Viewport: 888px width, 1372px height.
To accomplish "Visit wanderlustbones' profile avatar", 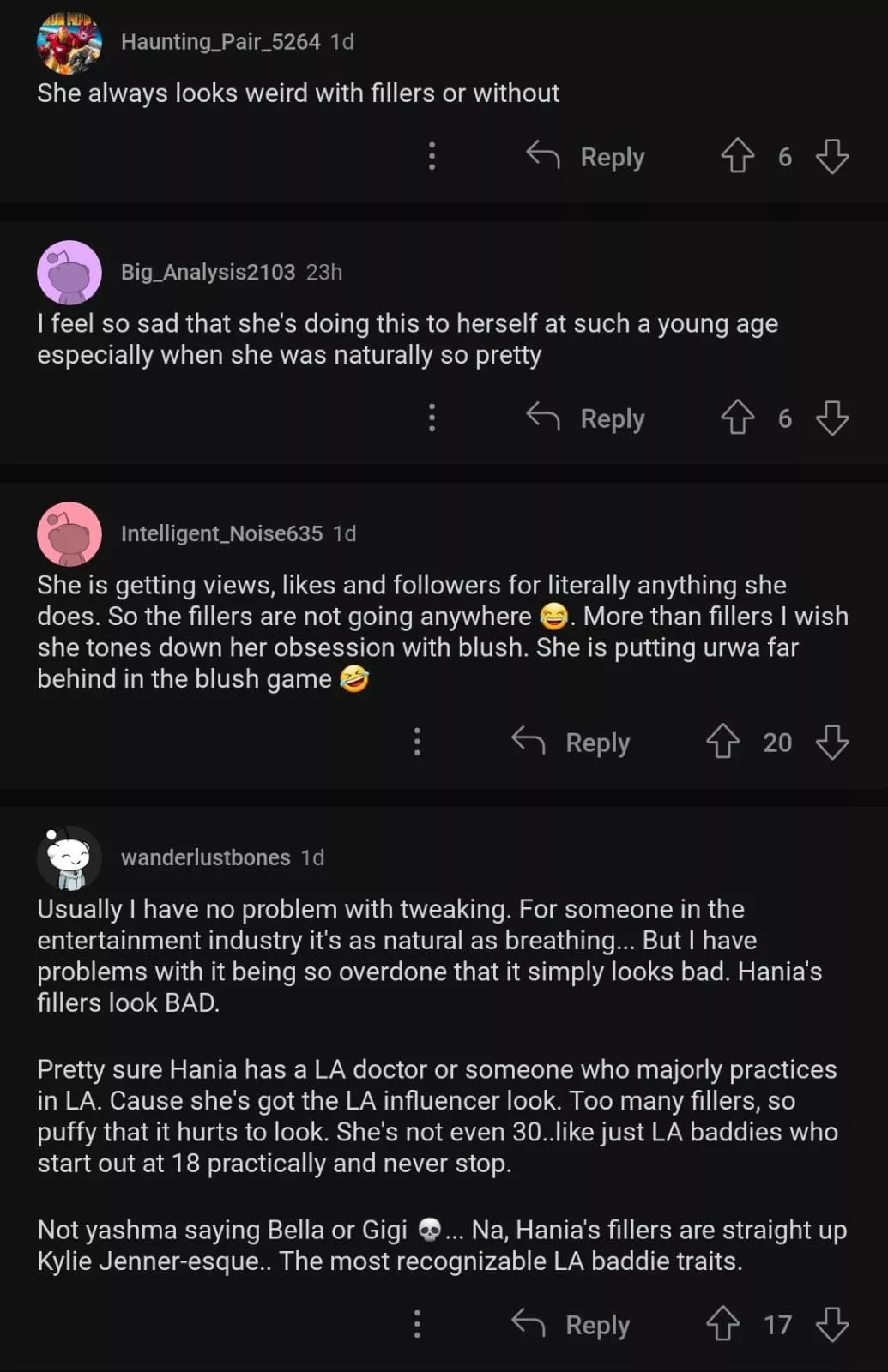I will [69, 857].
